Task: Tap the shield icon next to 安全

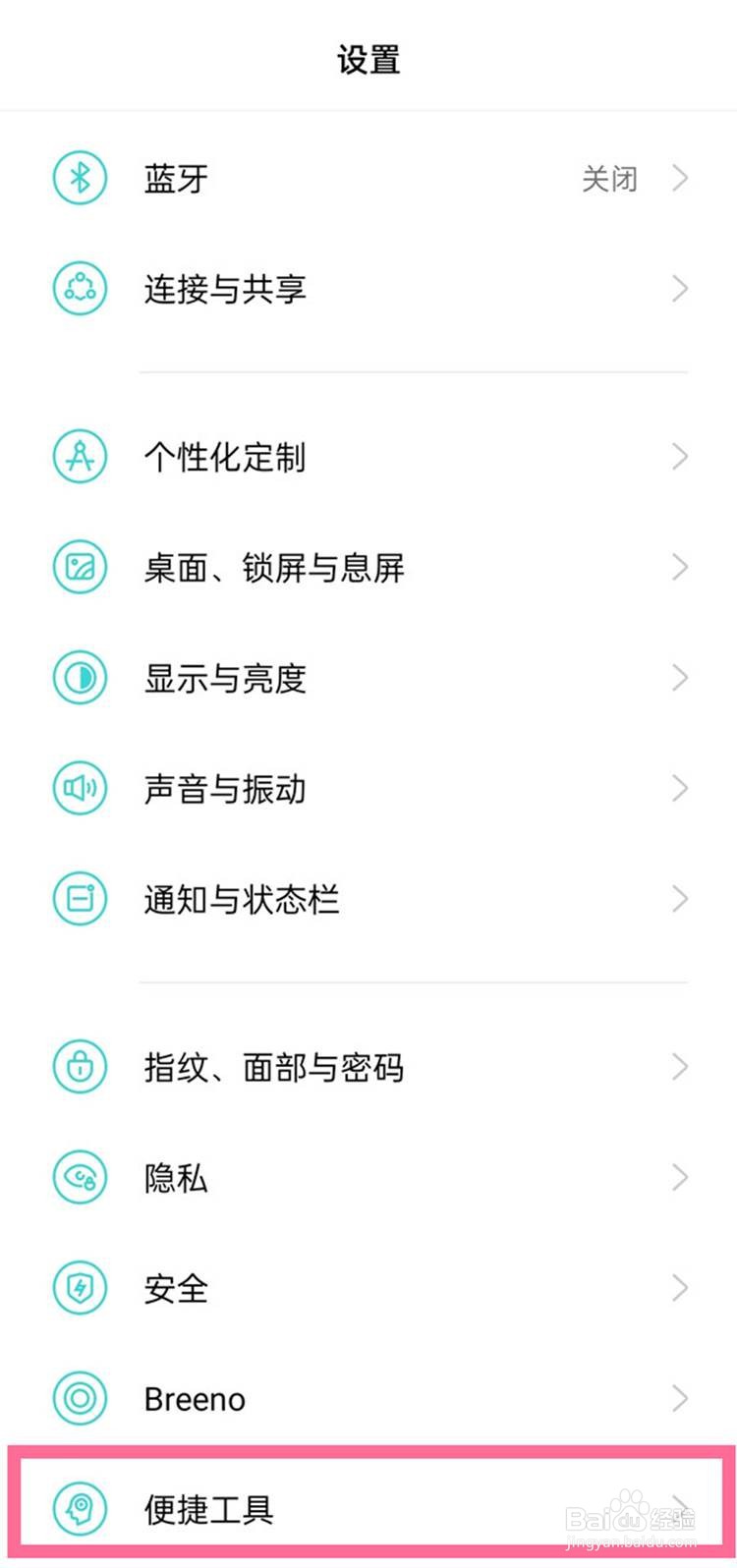Action: click(79, 1288)
